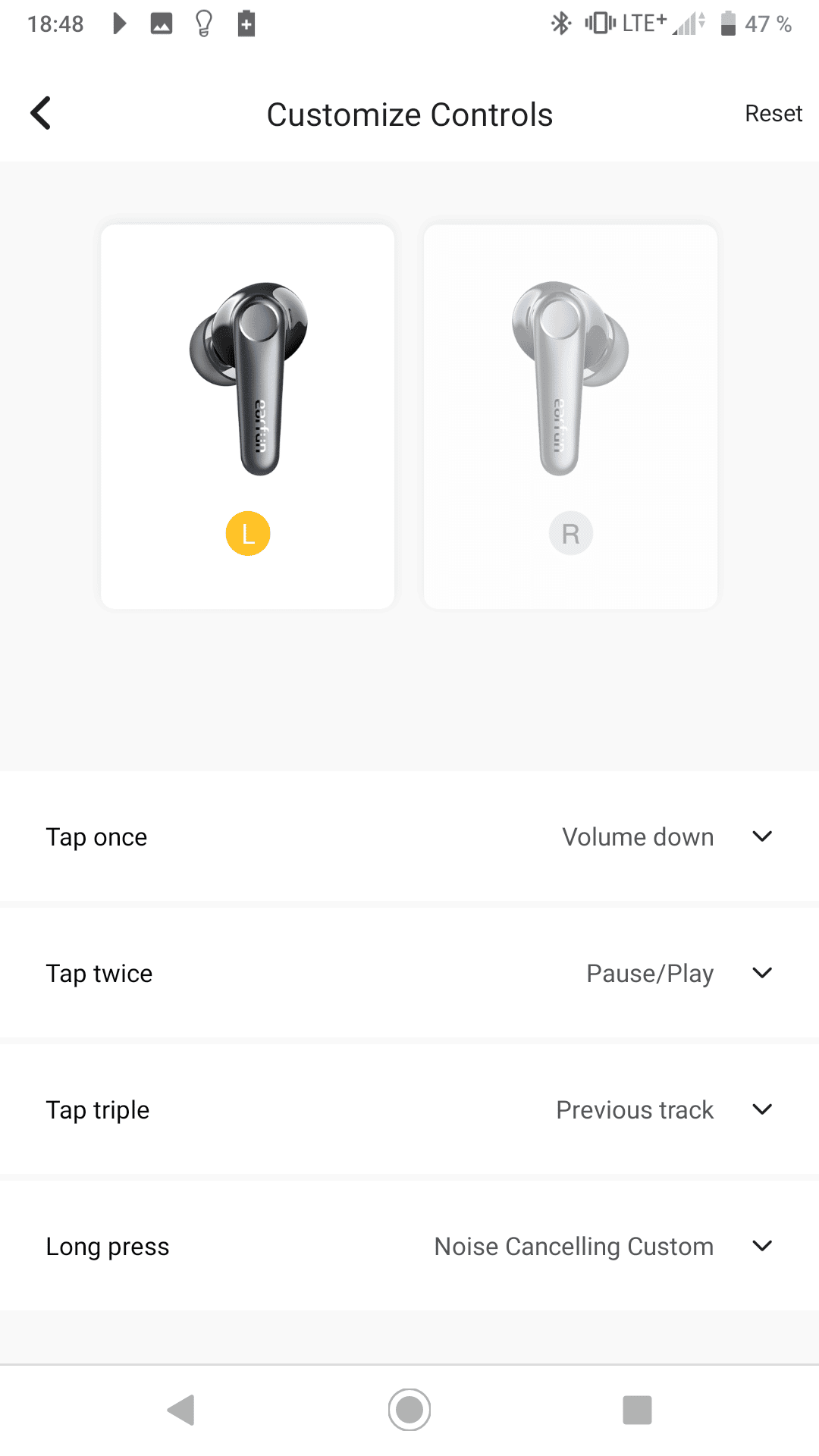Select the left earbud card
The width and height of the screenshot is (819, 1456).
coord(248,416)
